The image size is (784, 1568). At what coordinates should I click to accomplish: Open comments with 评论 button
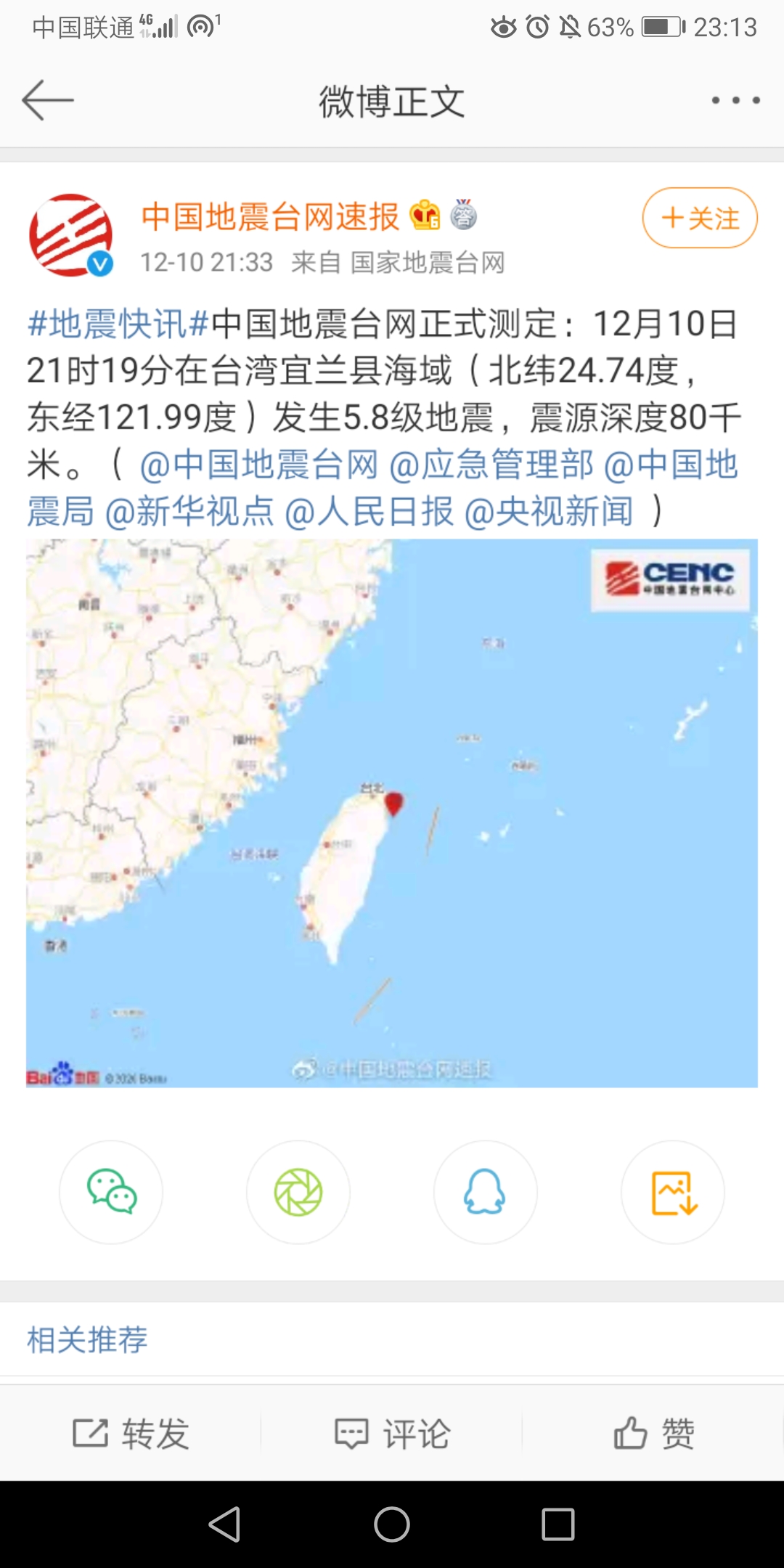(x=392, y=1434)
